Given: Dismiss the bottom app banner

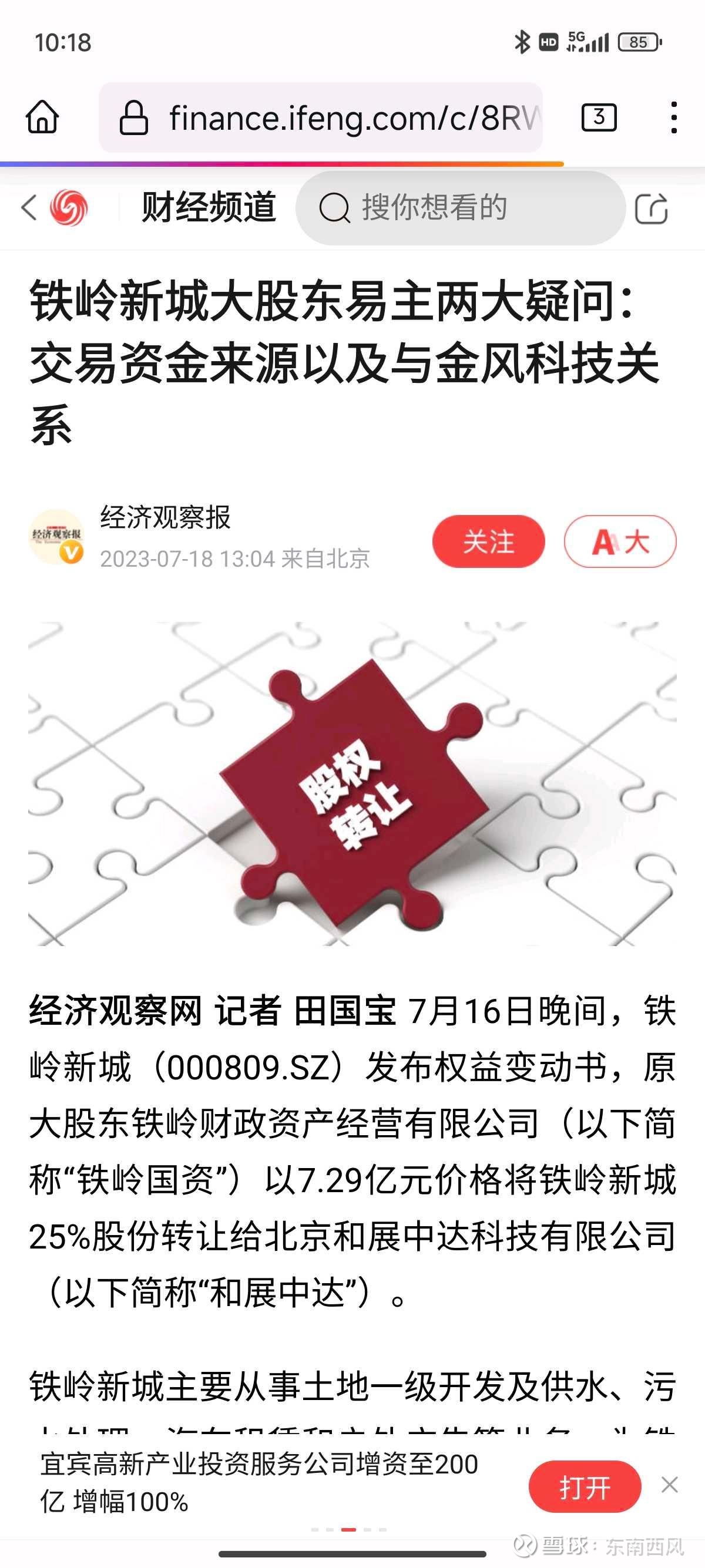Looking at the screenshot, I should [x=670, y=1485].
